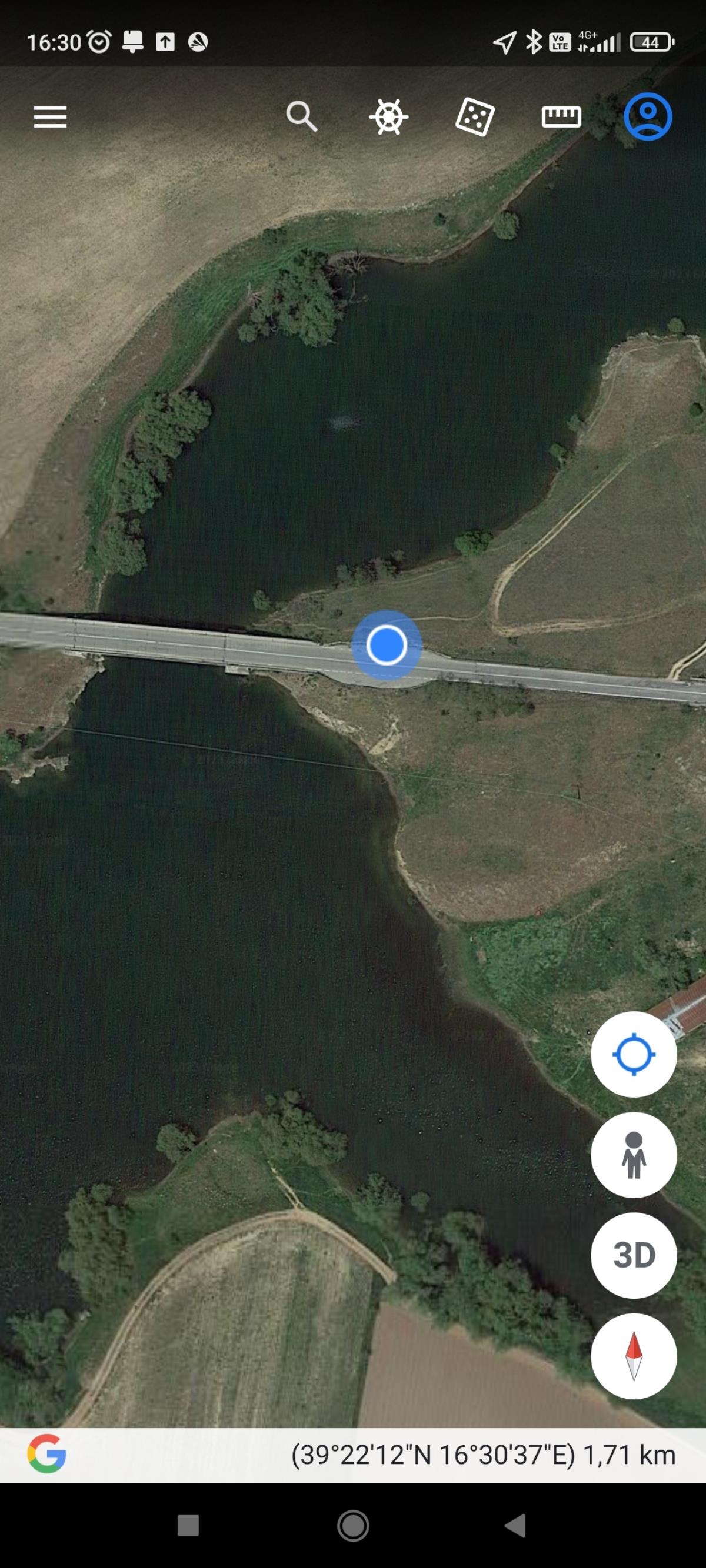This screenshot has width=706, height=1568.
Task: Roll the dice for a random place
Action: [475, 117]
